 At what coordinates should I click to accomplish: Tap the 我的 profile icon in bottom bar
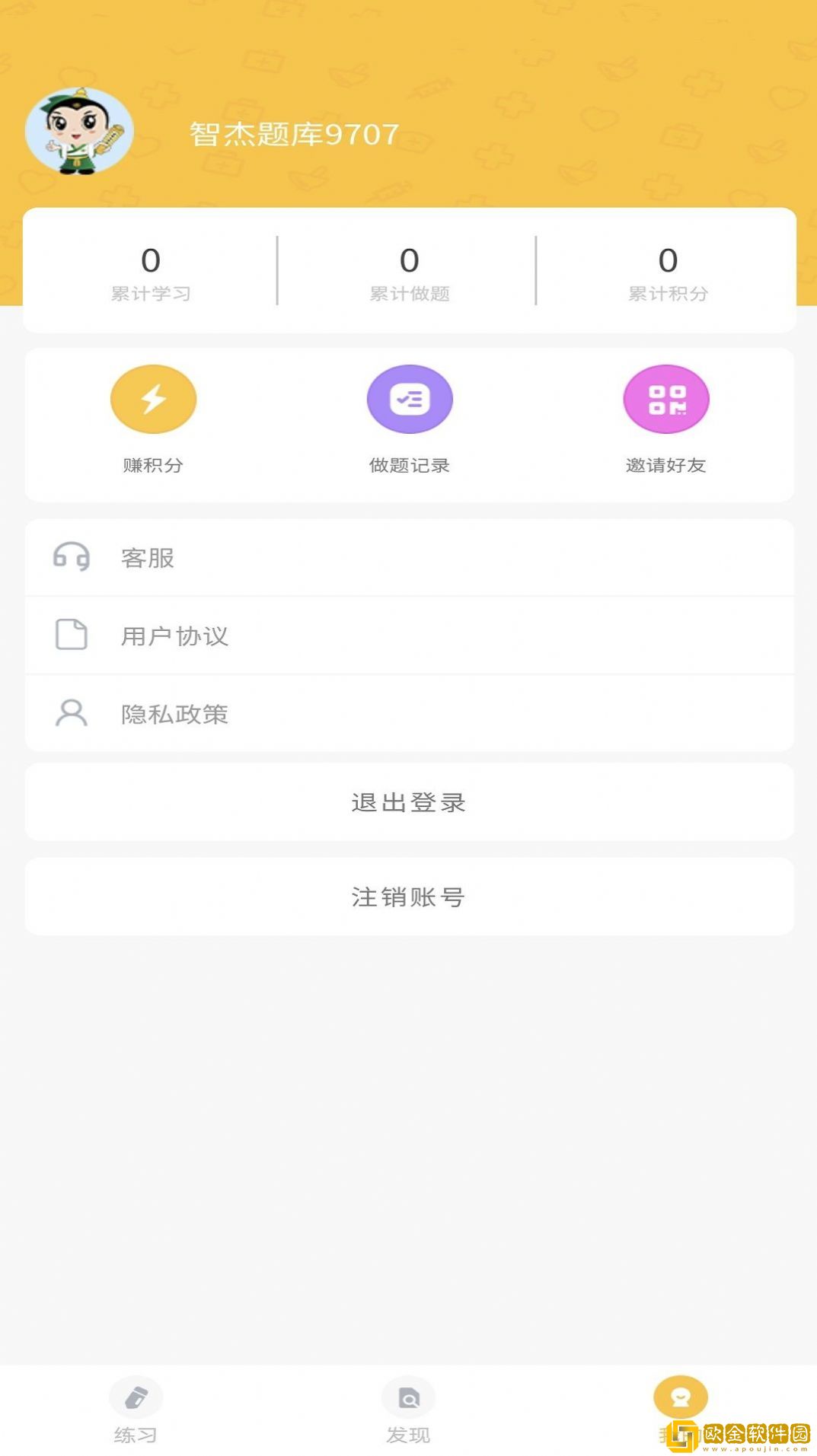click(x=680, y=1397)
